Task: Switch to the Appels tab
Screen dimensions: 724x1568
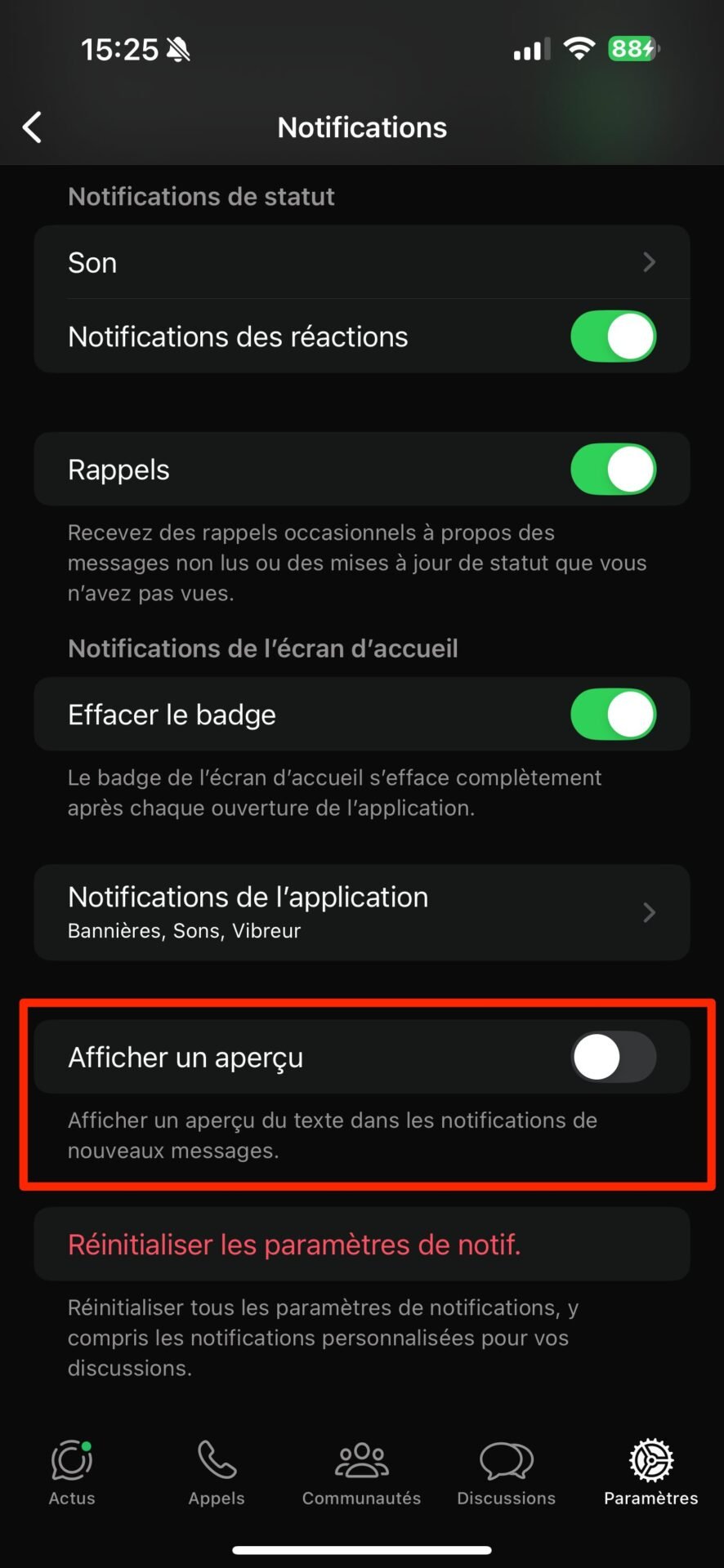Action: tap(217, 1472)
